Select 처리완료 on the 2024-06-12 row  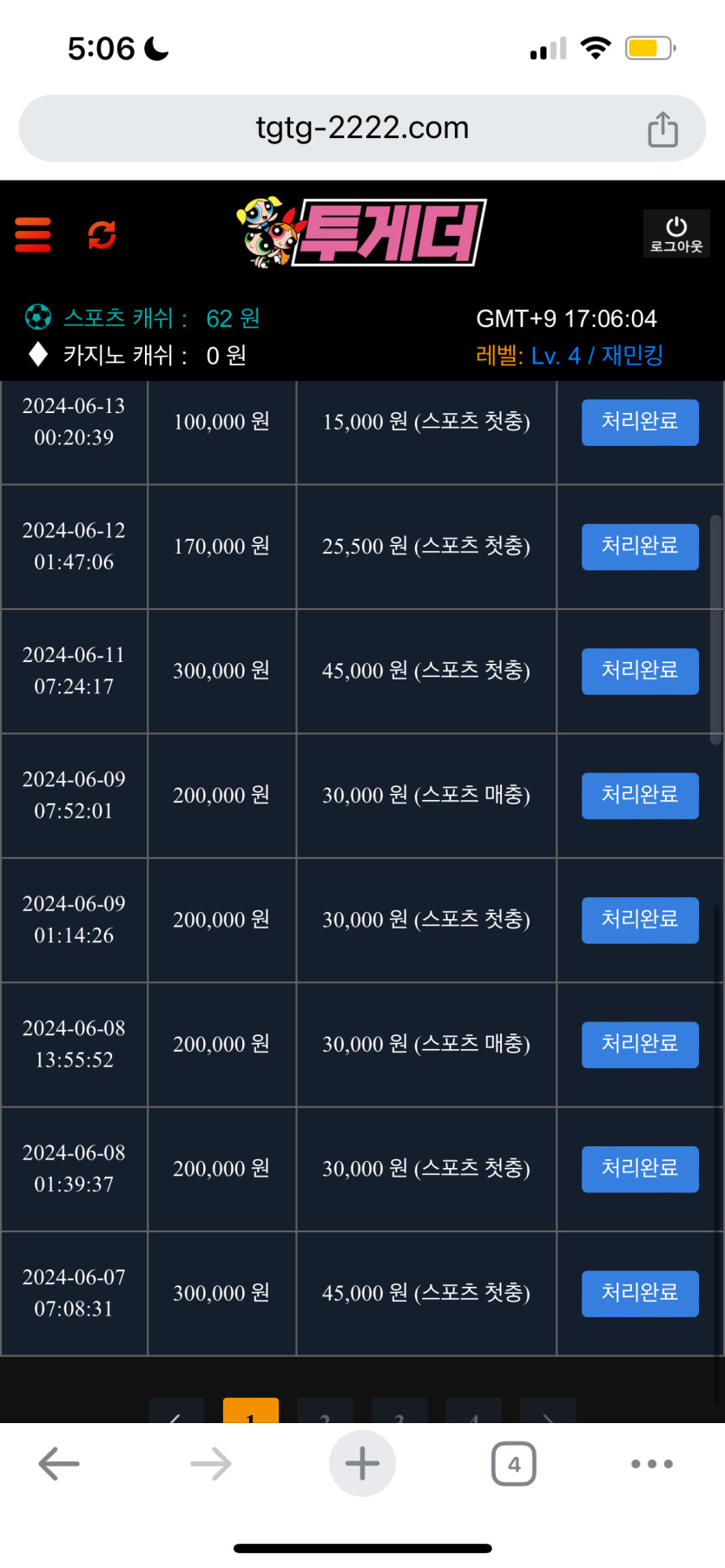[x=640, y=547]
